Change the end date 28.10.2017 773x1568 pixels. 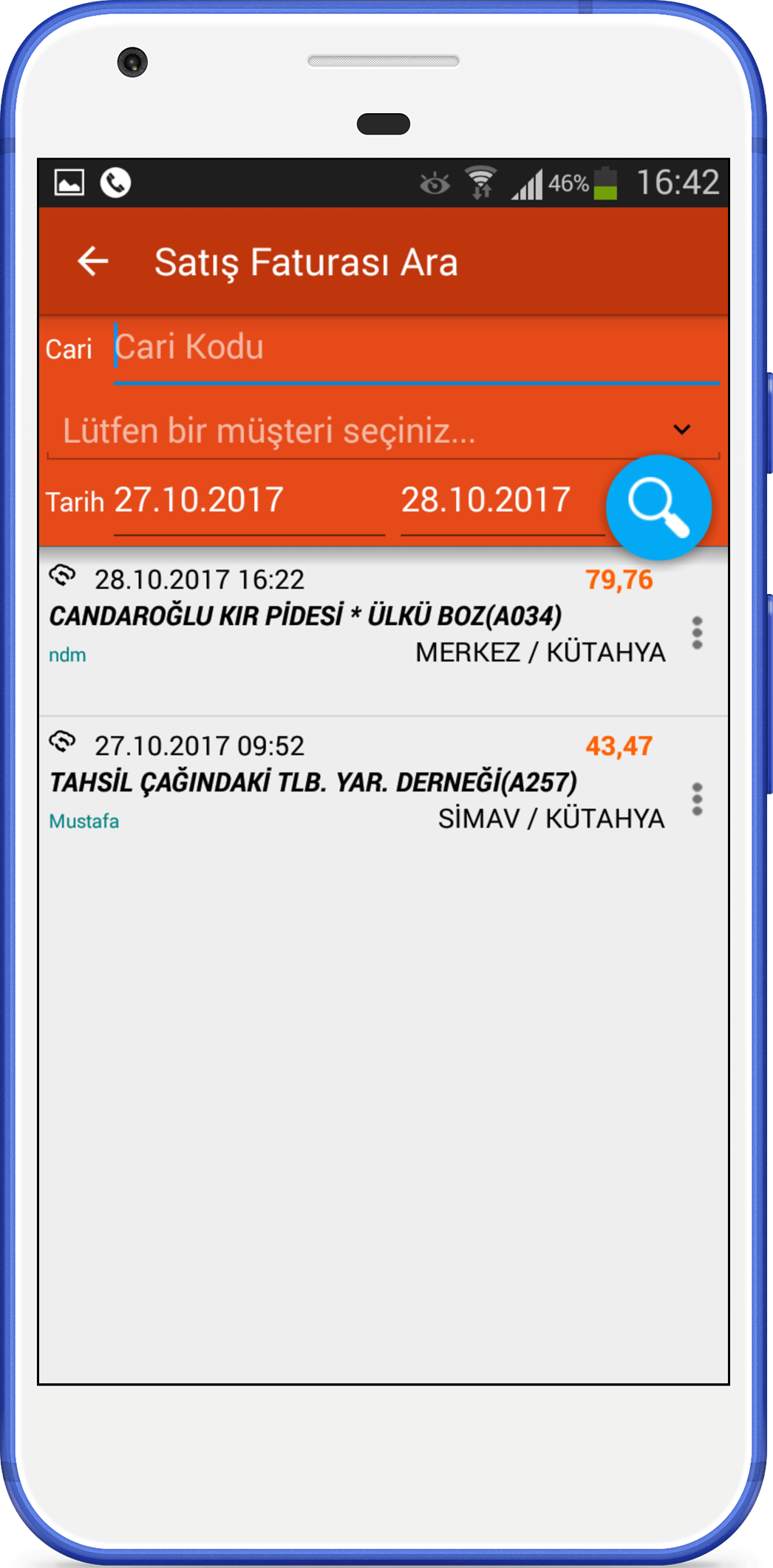pyautogui.click(x=503, y=503)
